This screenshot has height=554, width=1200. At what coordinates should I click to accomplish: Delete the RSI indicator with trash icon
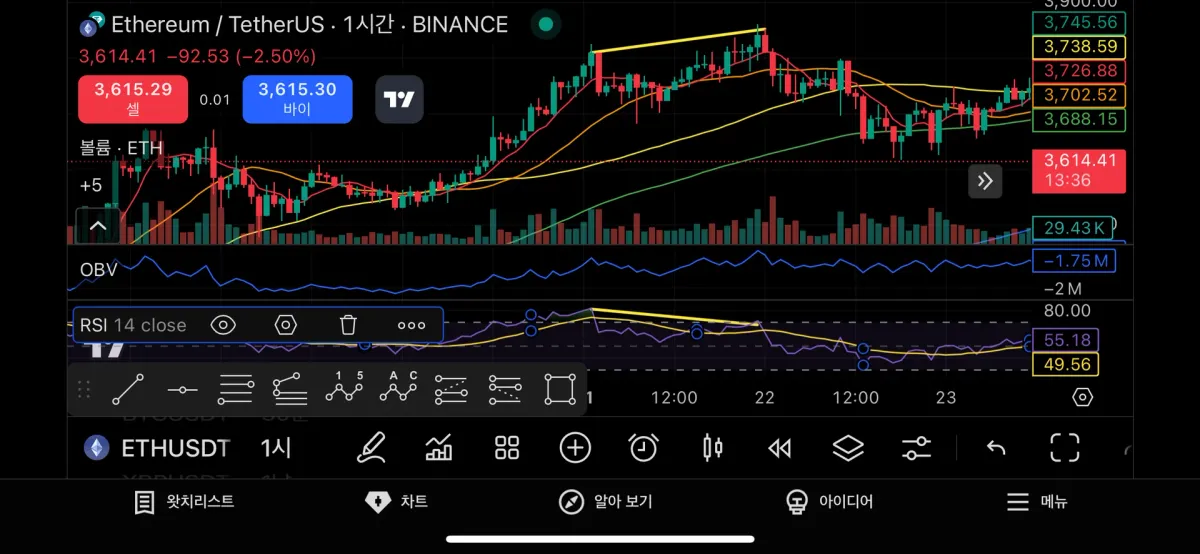(348, 325)
